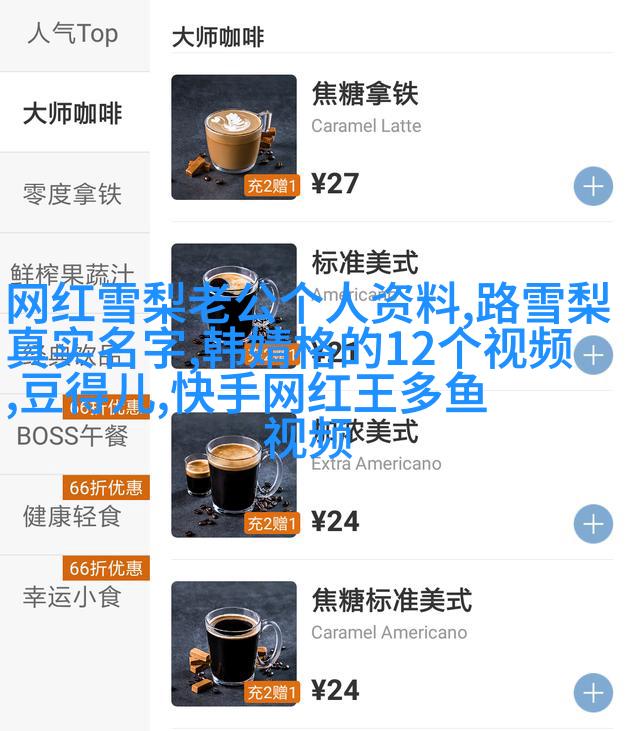Viewport: 640px width, 731px height.
Task: Switch to 健康轻食 category
Action: pos(72,516)
